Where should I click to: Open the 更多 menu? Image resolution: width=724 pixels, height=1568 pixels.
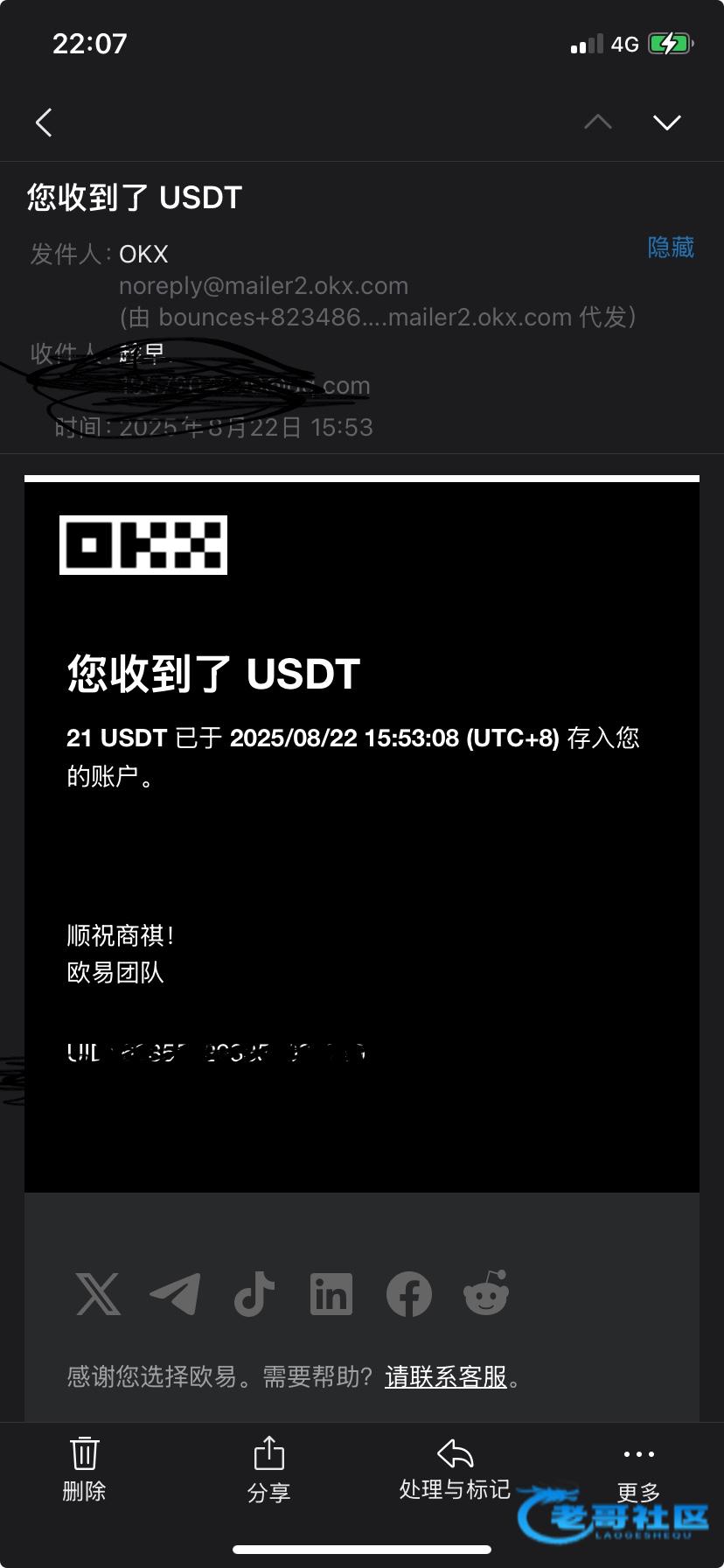(x=639, y=1472)
